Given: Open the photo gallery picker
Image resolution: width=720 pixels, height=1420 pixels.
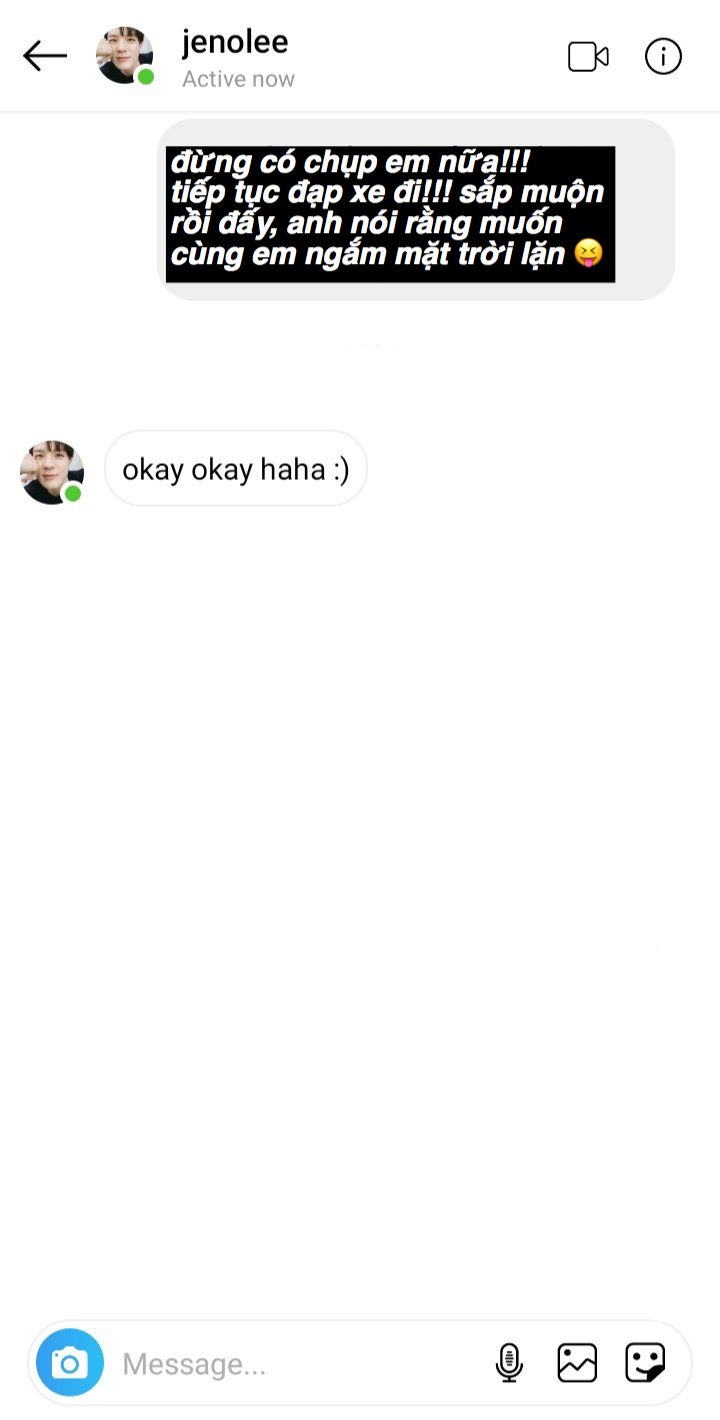Looking at the screenshot, I should pyautogui.click(x=577, y=1362).
